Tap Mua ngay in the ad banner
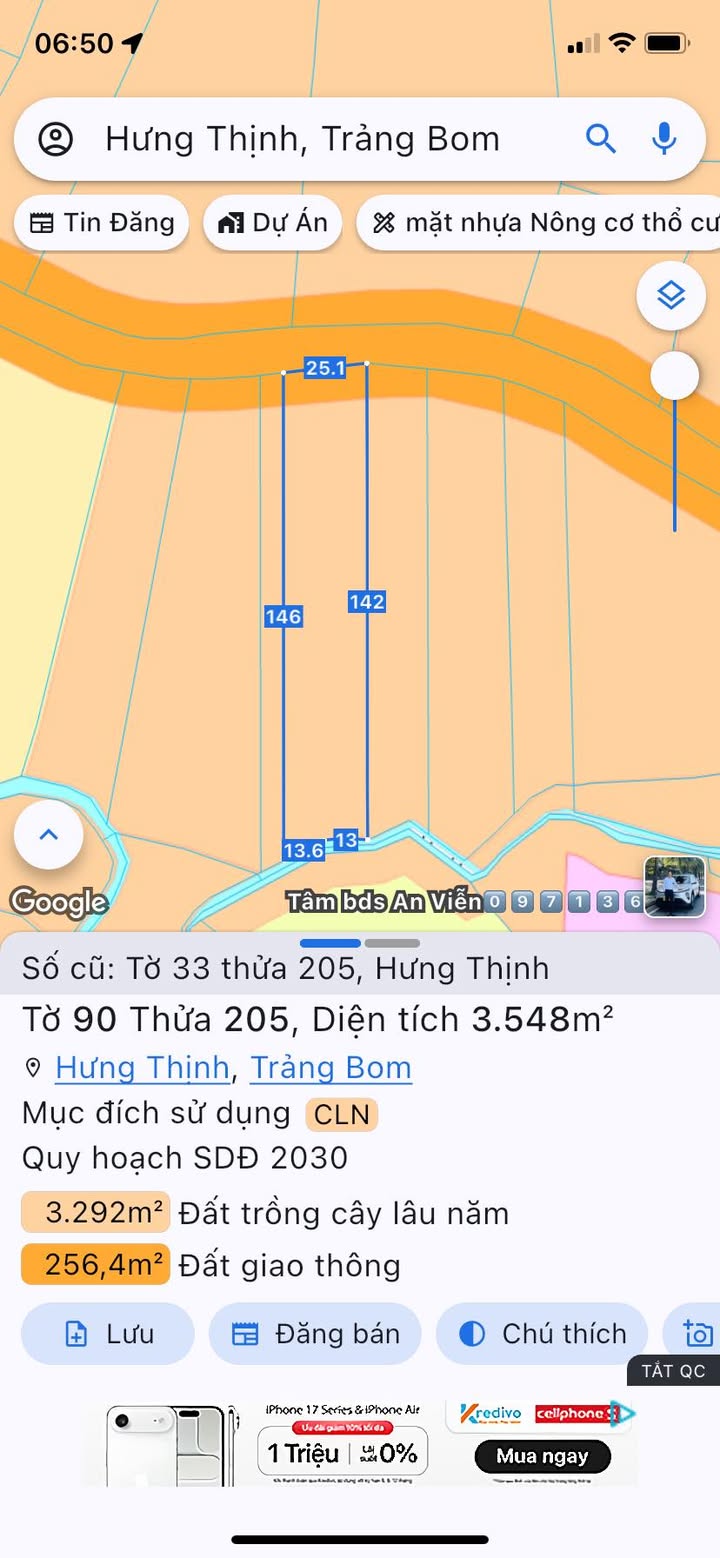 (x=542, y=1456)
